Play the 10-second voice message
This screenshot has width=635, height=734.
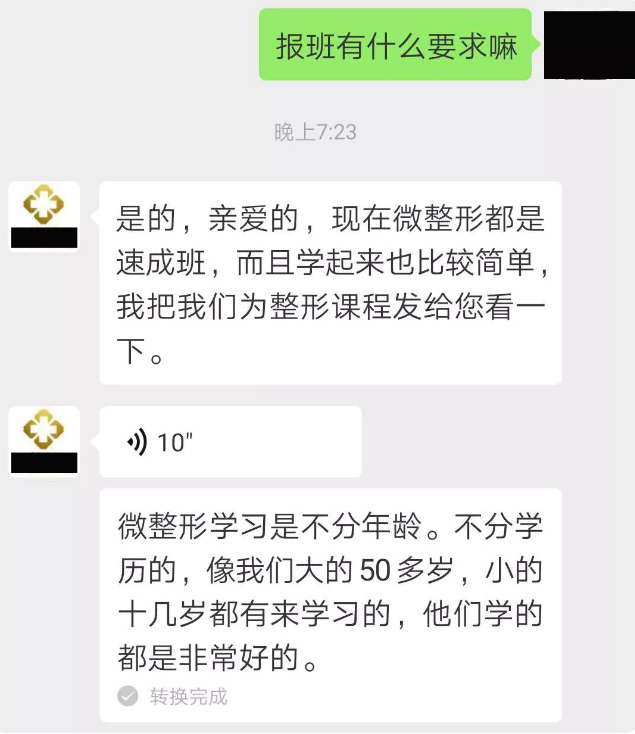click(229, 442)
